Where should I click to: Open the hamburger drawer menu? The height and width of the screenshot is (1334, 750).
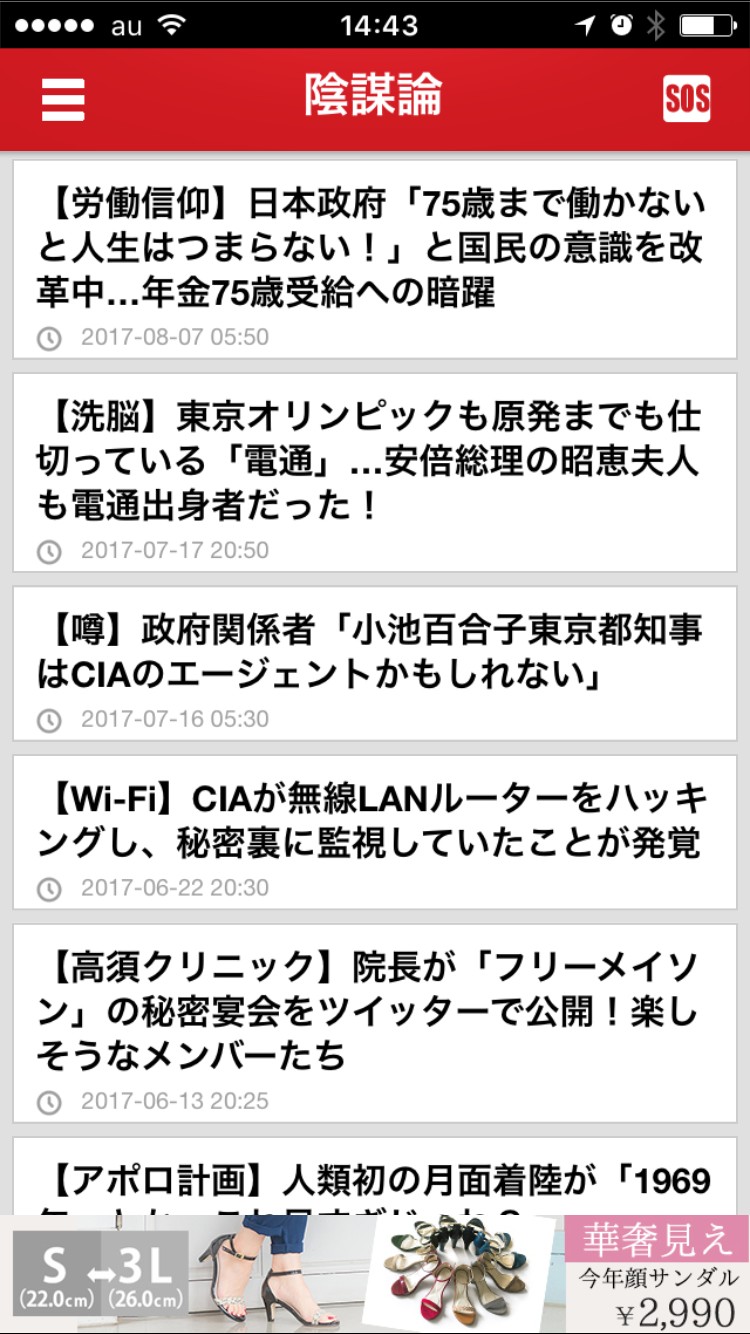[x=63, y=99]
